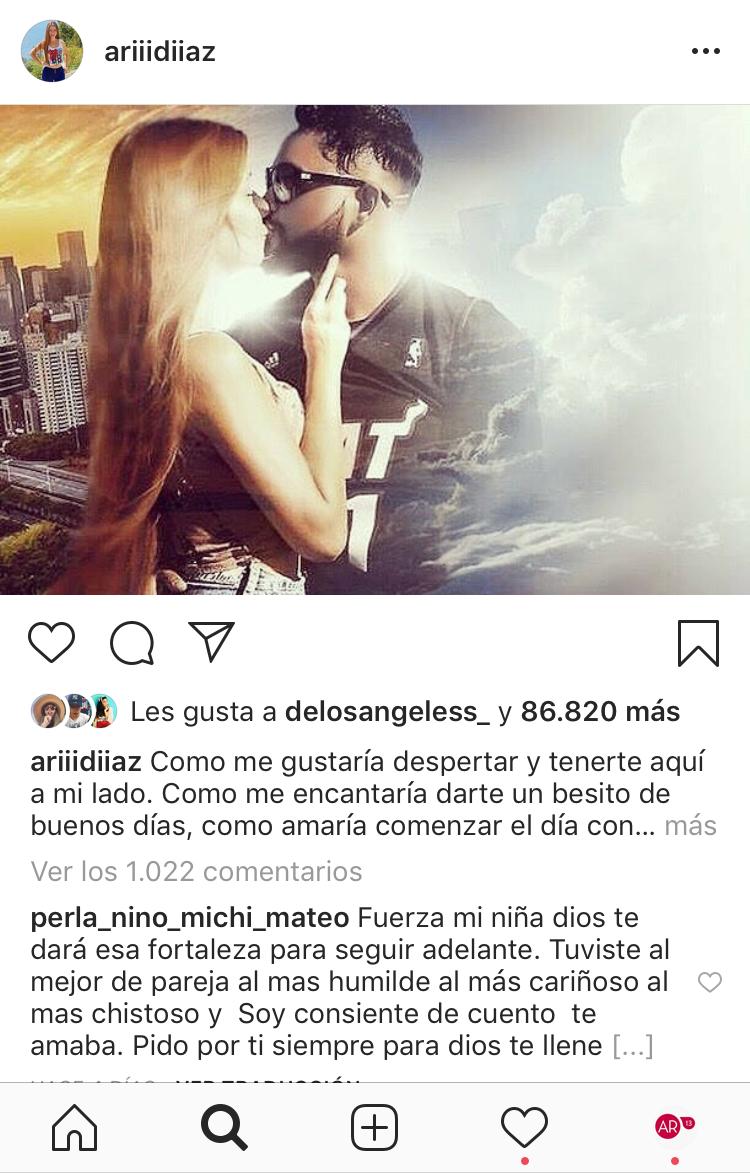Expand the truncated comment via [...]
The width and height of the screenshot is (750, 1173).
[x=632, y=1047]
